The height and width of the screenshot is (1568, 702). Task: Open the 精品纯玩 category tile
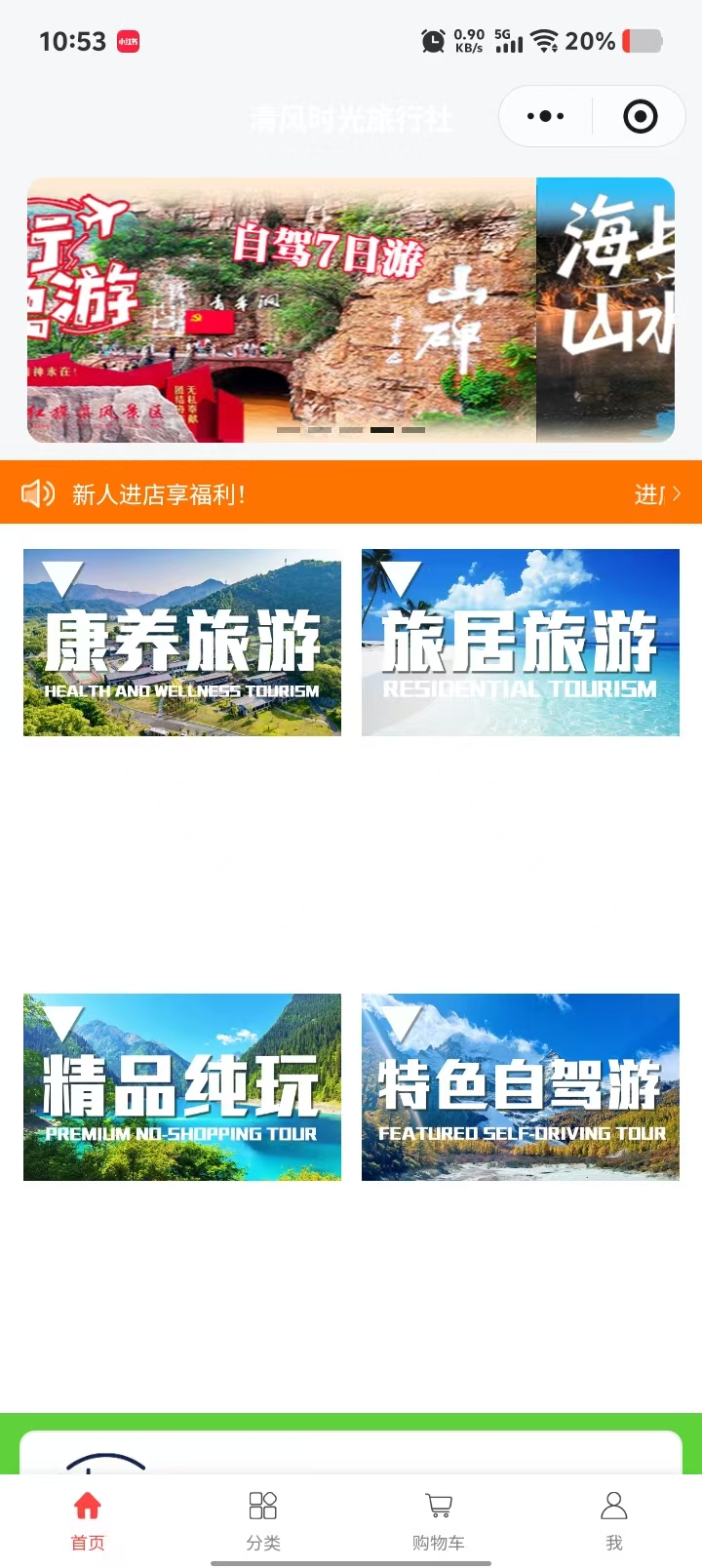pyautogui.click(x=182, y=1087)
